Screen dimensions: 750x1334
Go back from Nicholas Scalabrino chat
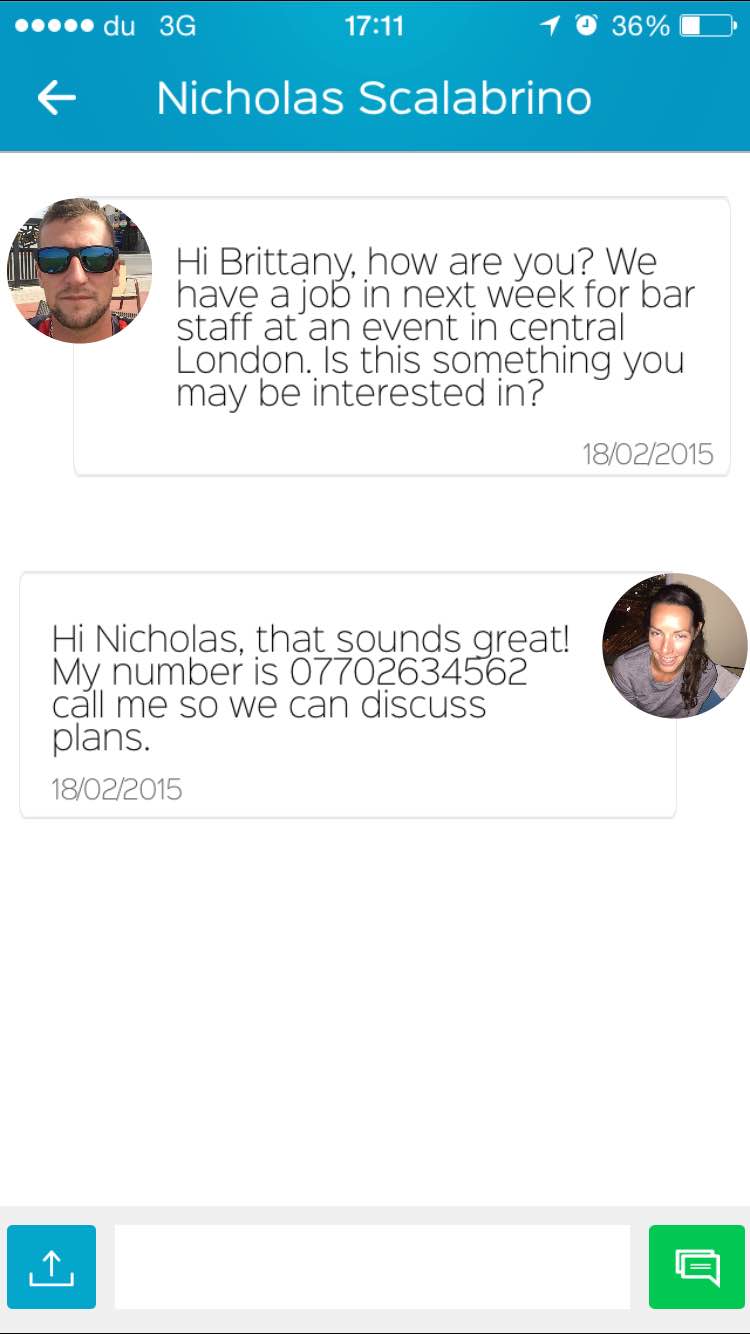pos(57,98)
